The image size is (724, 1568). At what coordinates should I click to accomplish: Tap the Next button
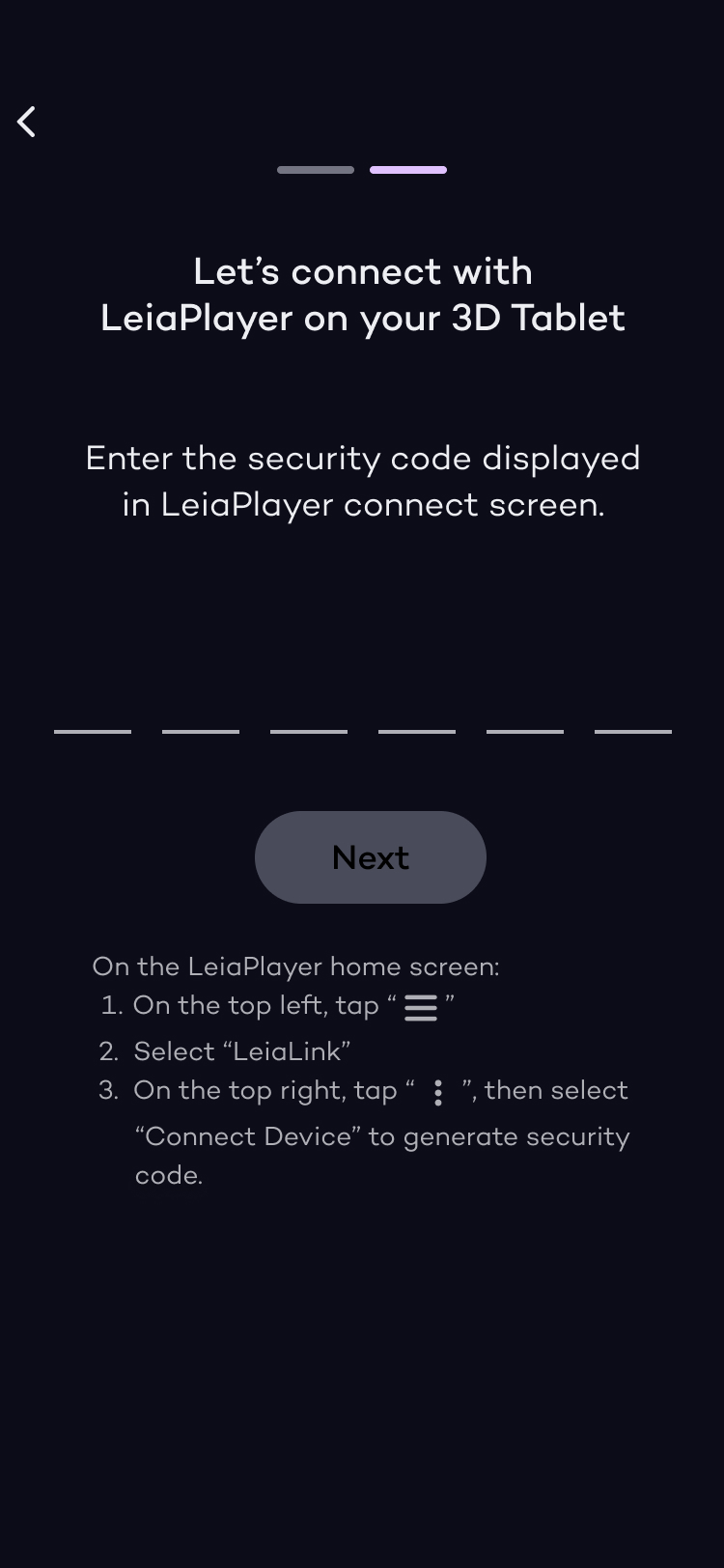click(370, 857)
